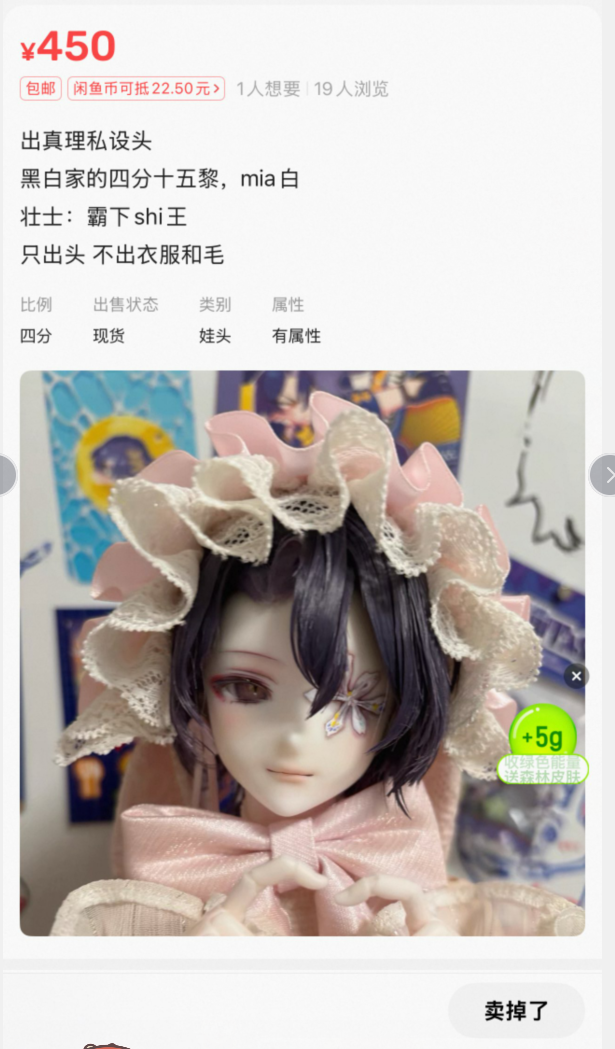Collect the +5g green energy bubble

point(542,738)
